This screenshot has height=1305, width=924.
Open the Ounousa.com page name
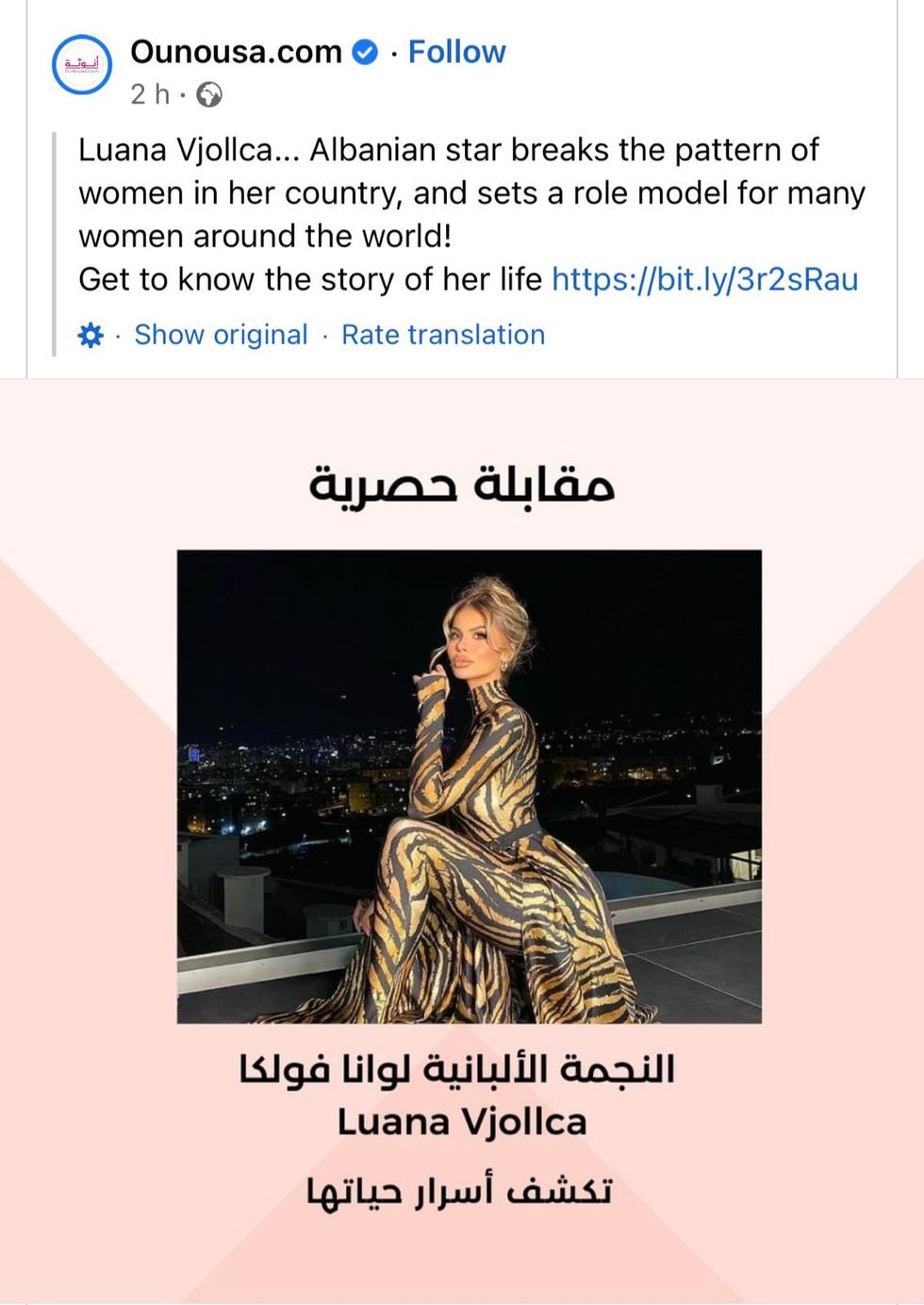(x=236, y=52)
